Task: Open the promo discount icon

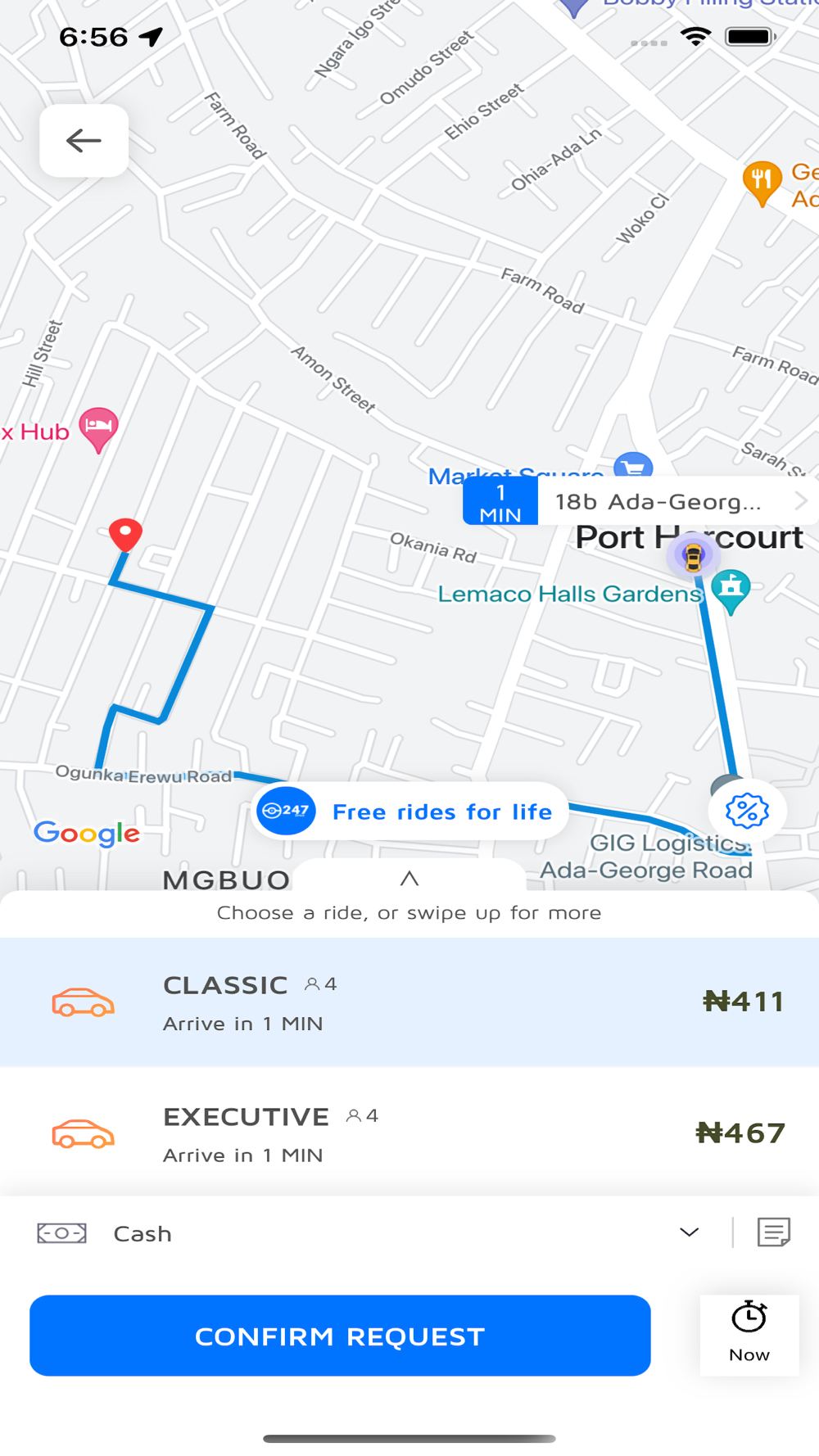Action: point(747,812)
